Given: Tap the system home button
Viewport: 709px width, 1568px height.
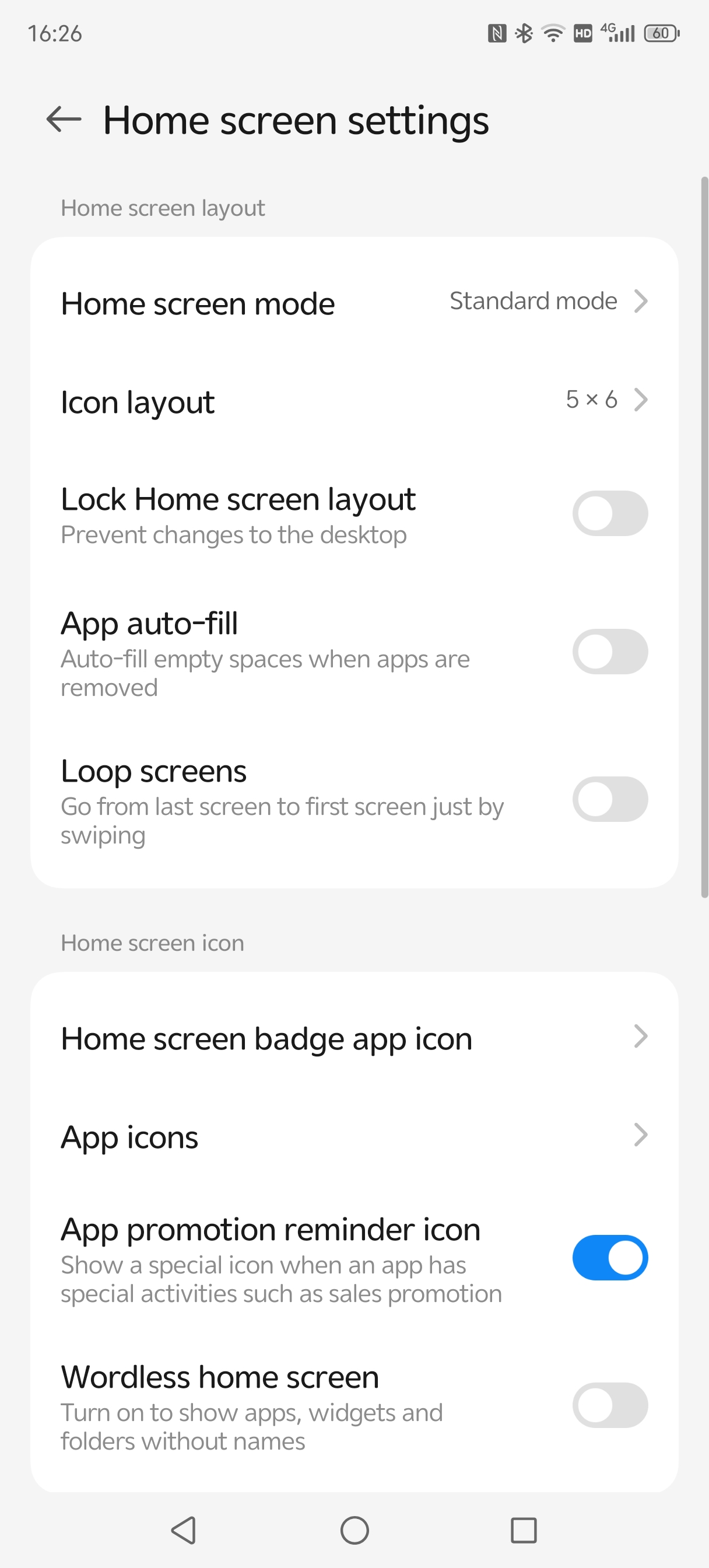Looking at the screenshot, I should (x=354, y=1529).
